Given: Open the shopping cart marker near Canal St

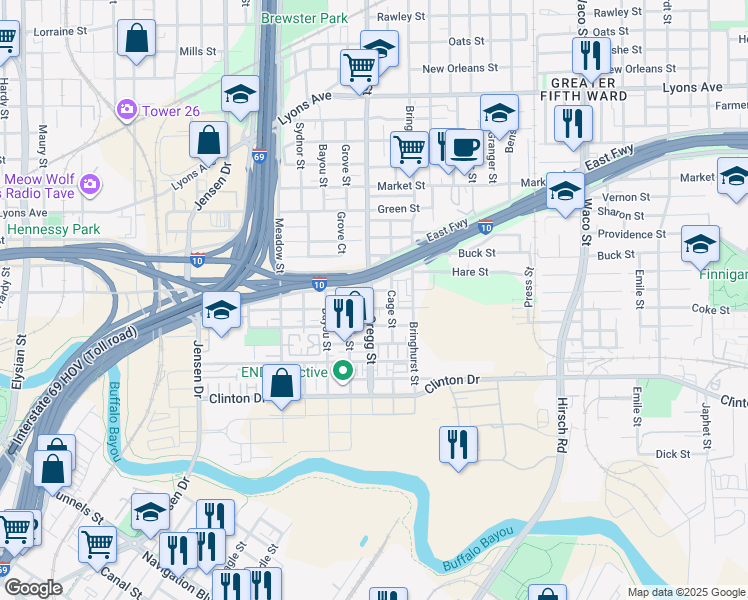Looking at the screenshot, I should coord(98,549).
